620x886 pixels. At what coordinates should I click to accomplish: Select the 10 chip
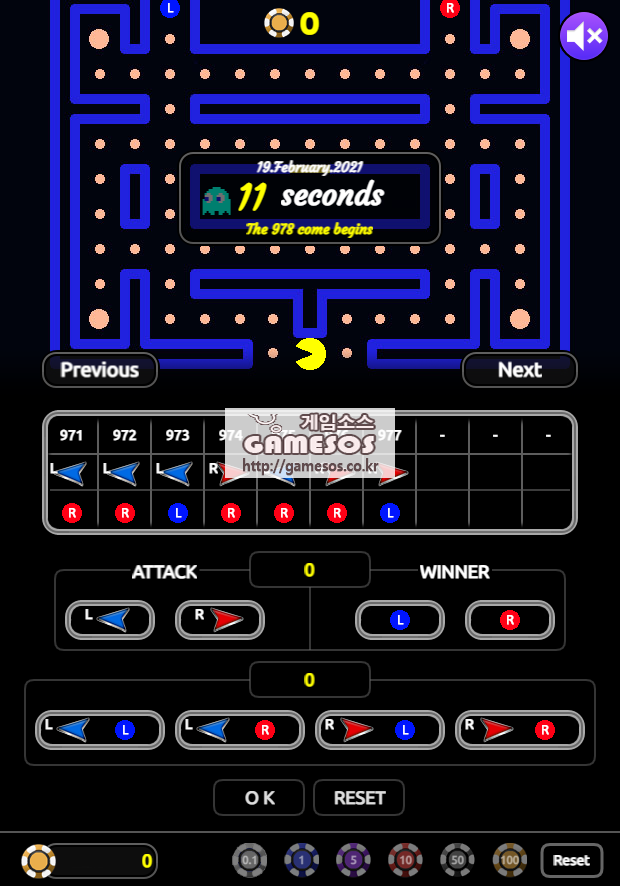point(406,860)
